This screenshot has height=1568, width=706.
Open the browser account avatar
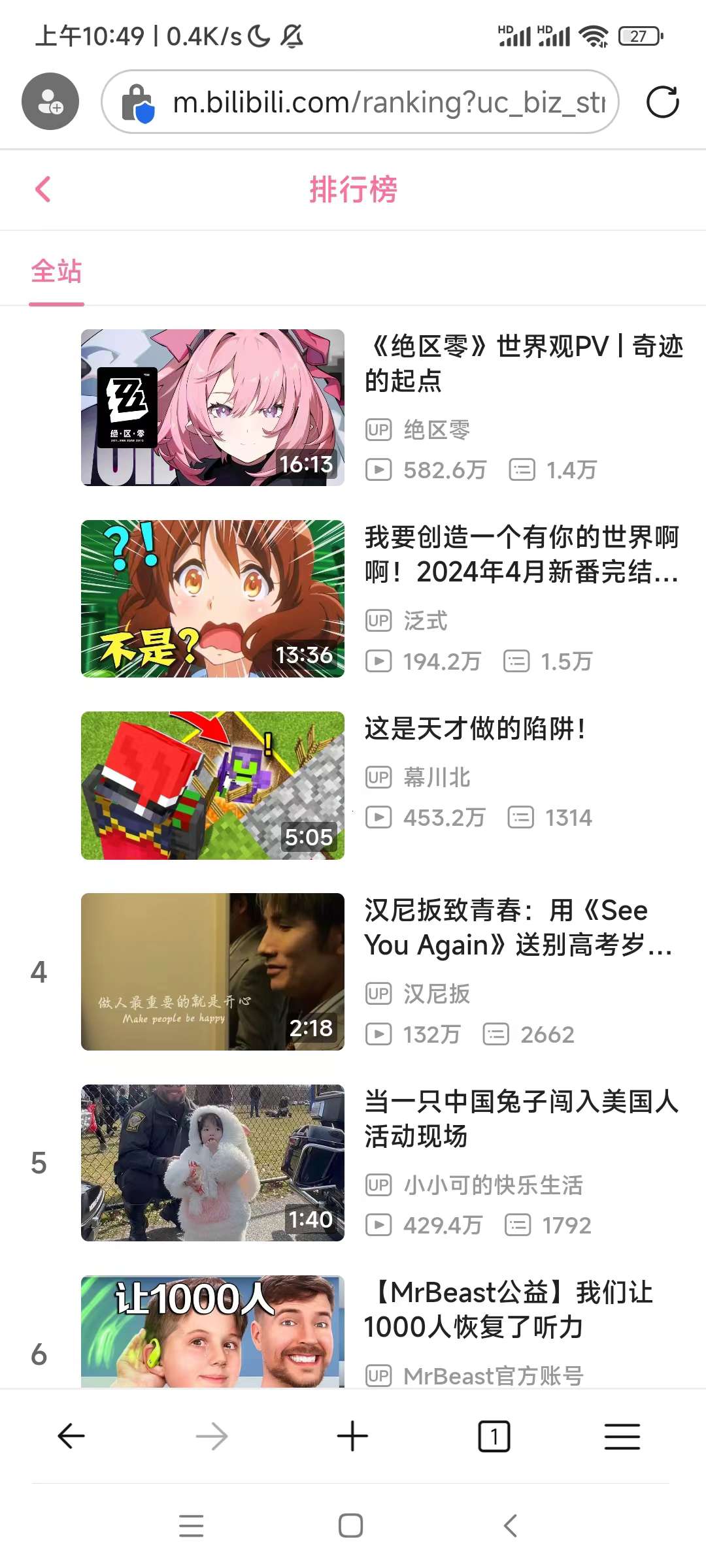click(x=50, y=102)
